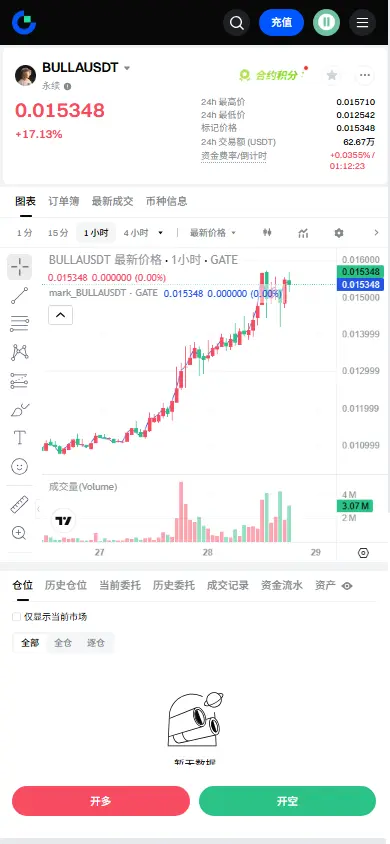Switch to the 订单簿 tab

(63, 201)
